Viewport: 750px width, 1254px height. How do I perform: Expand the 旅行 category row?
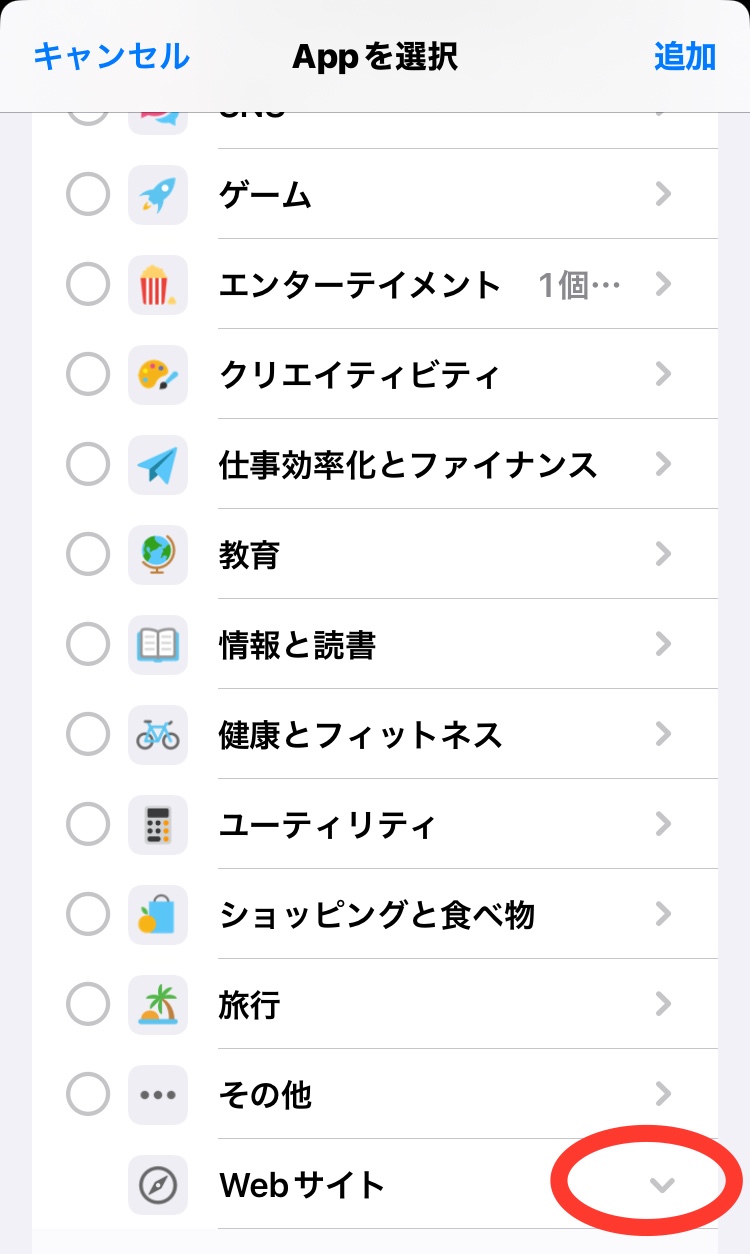[662, 1005]
